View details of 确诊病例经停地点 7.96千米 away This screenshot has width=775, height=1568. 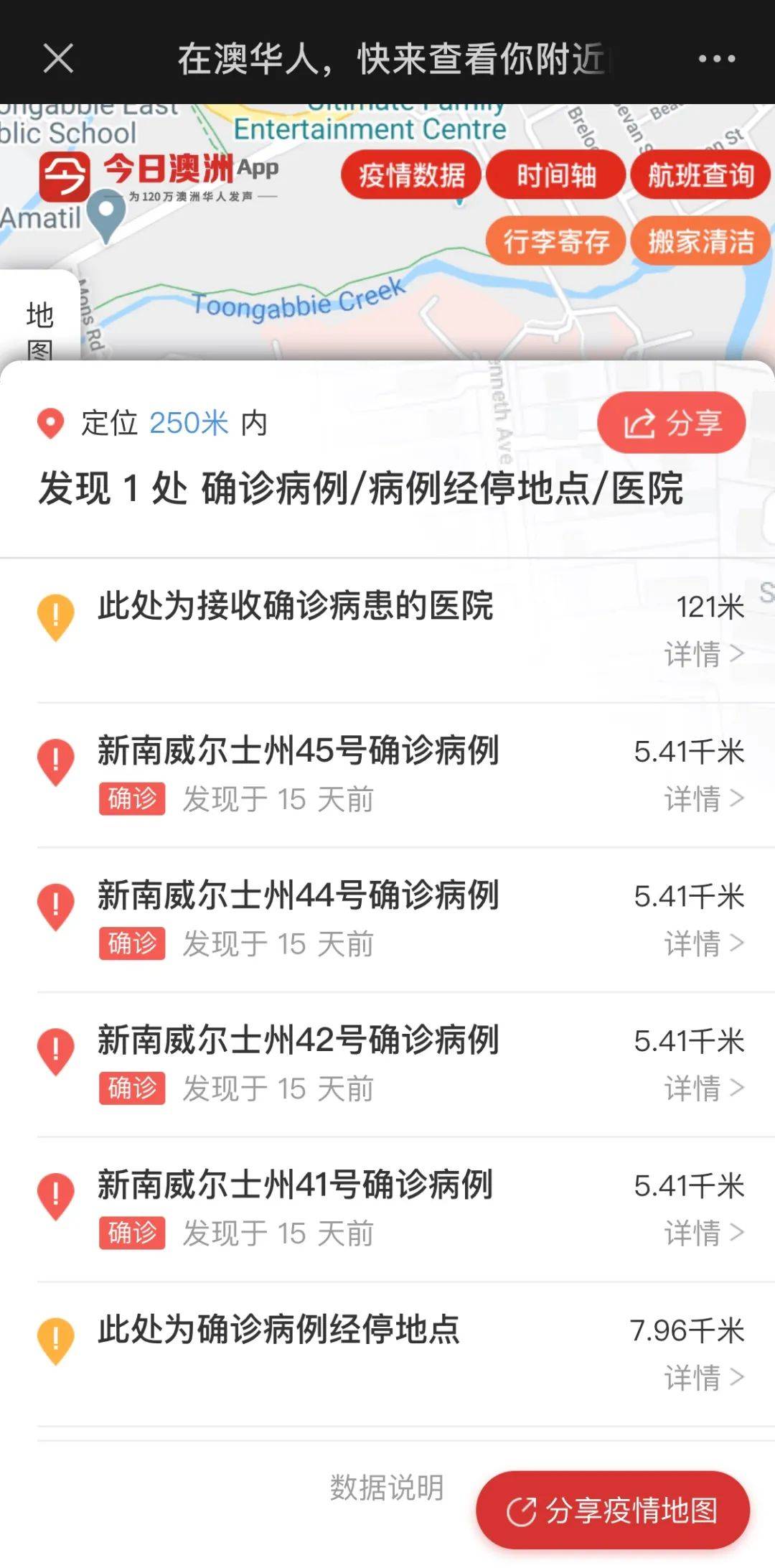704,1378
